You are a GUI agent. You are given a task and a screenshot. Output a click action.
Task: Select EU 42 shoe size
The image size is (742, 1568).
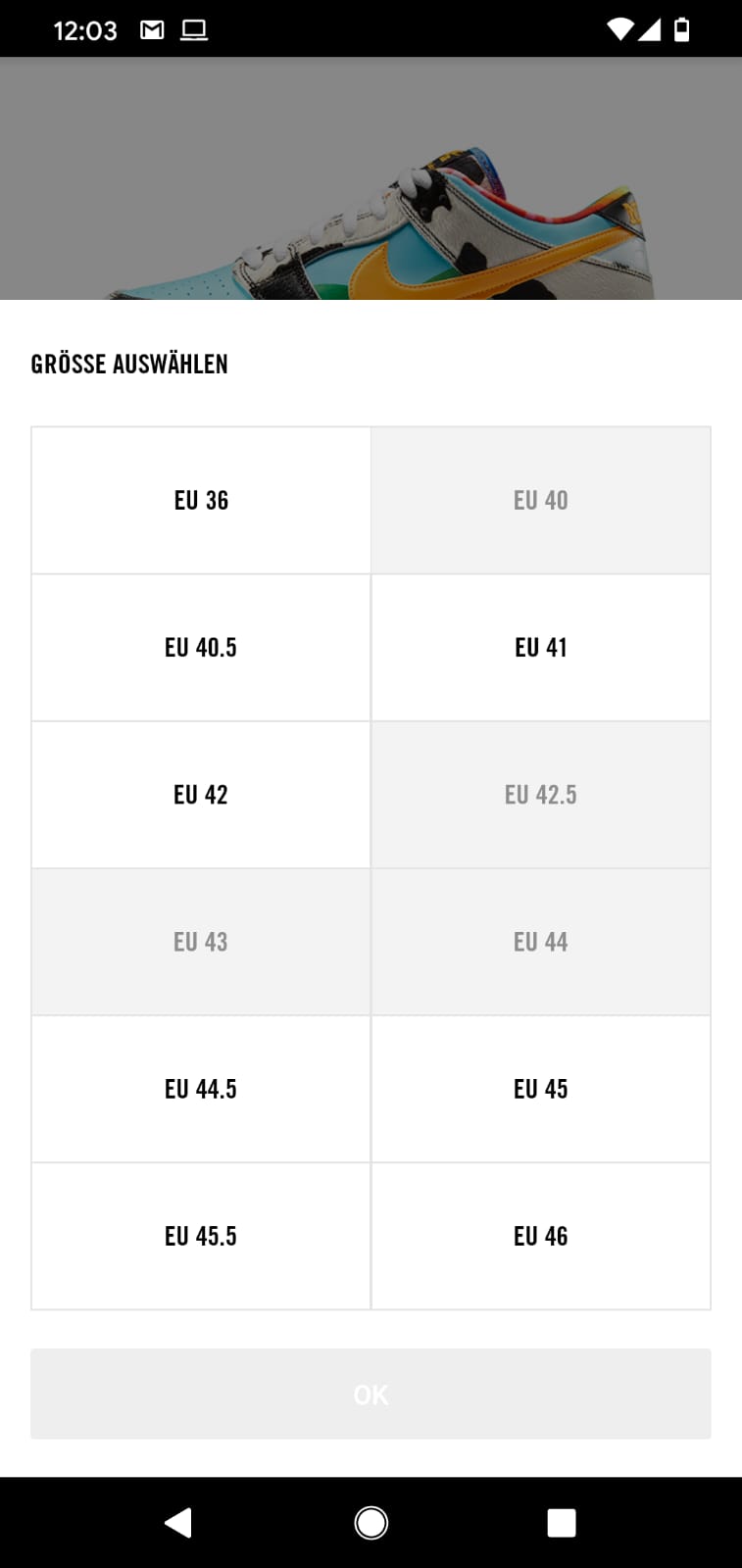point(201,795)
